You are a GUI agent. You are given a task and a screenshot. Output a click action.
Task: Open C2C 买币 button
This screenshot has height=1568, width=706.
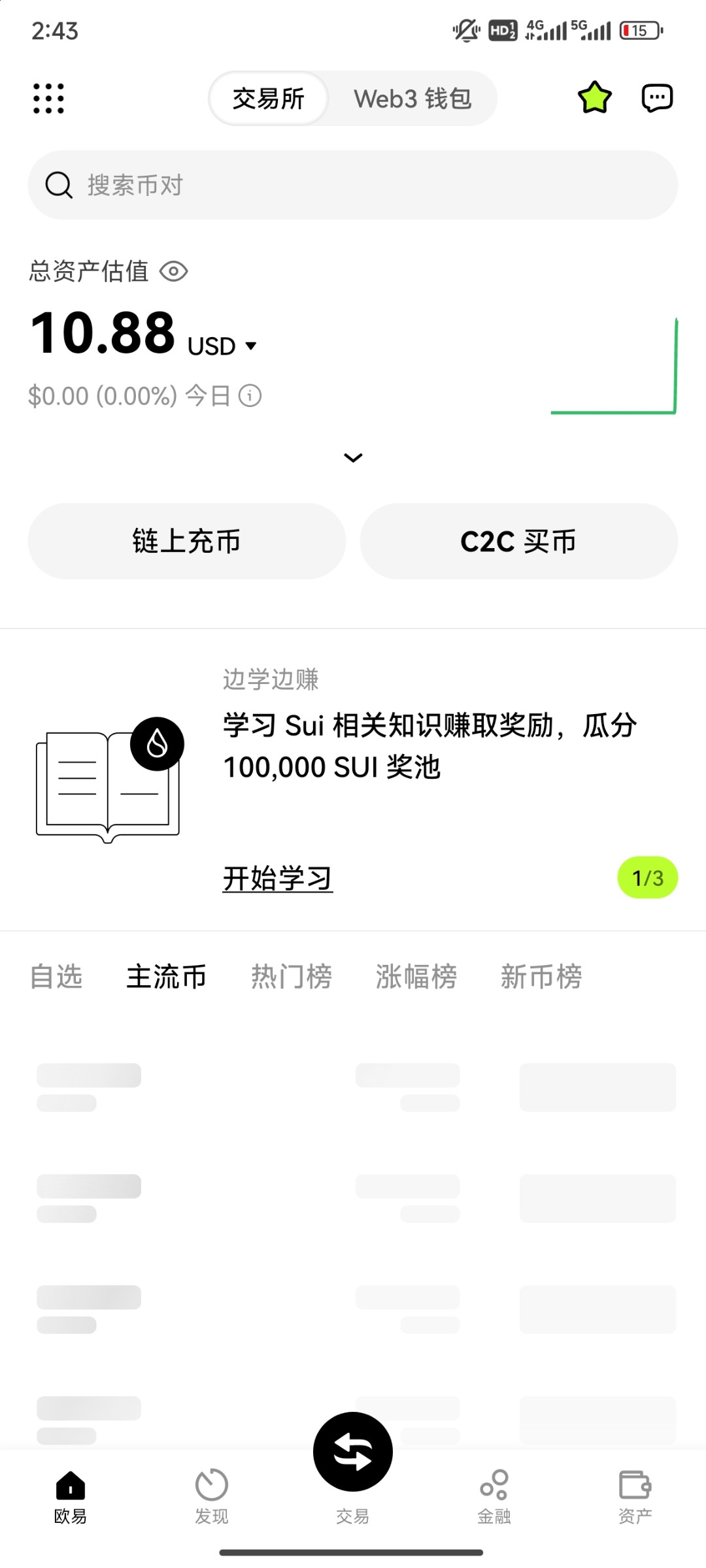click(x=518, y=541)
